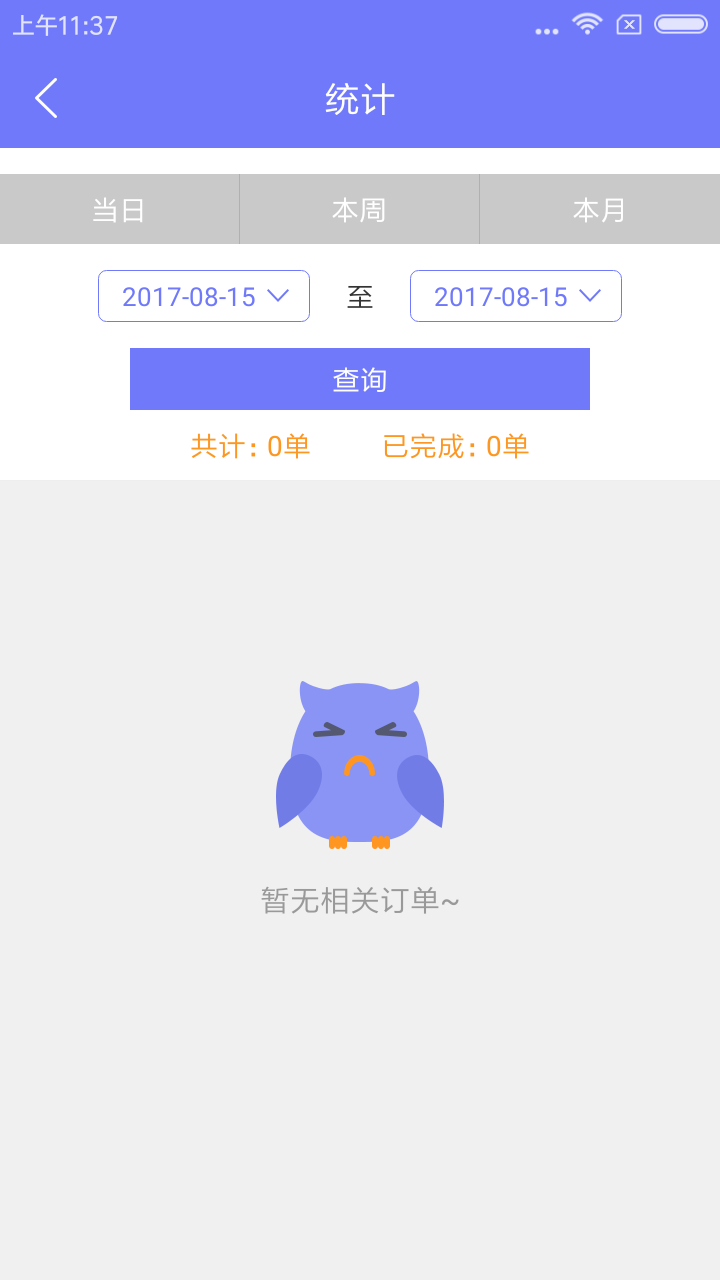Open the start date dropdown
Viewport: 720px width, 1280px height.
204,296
